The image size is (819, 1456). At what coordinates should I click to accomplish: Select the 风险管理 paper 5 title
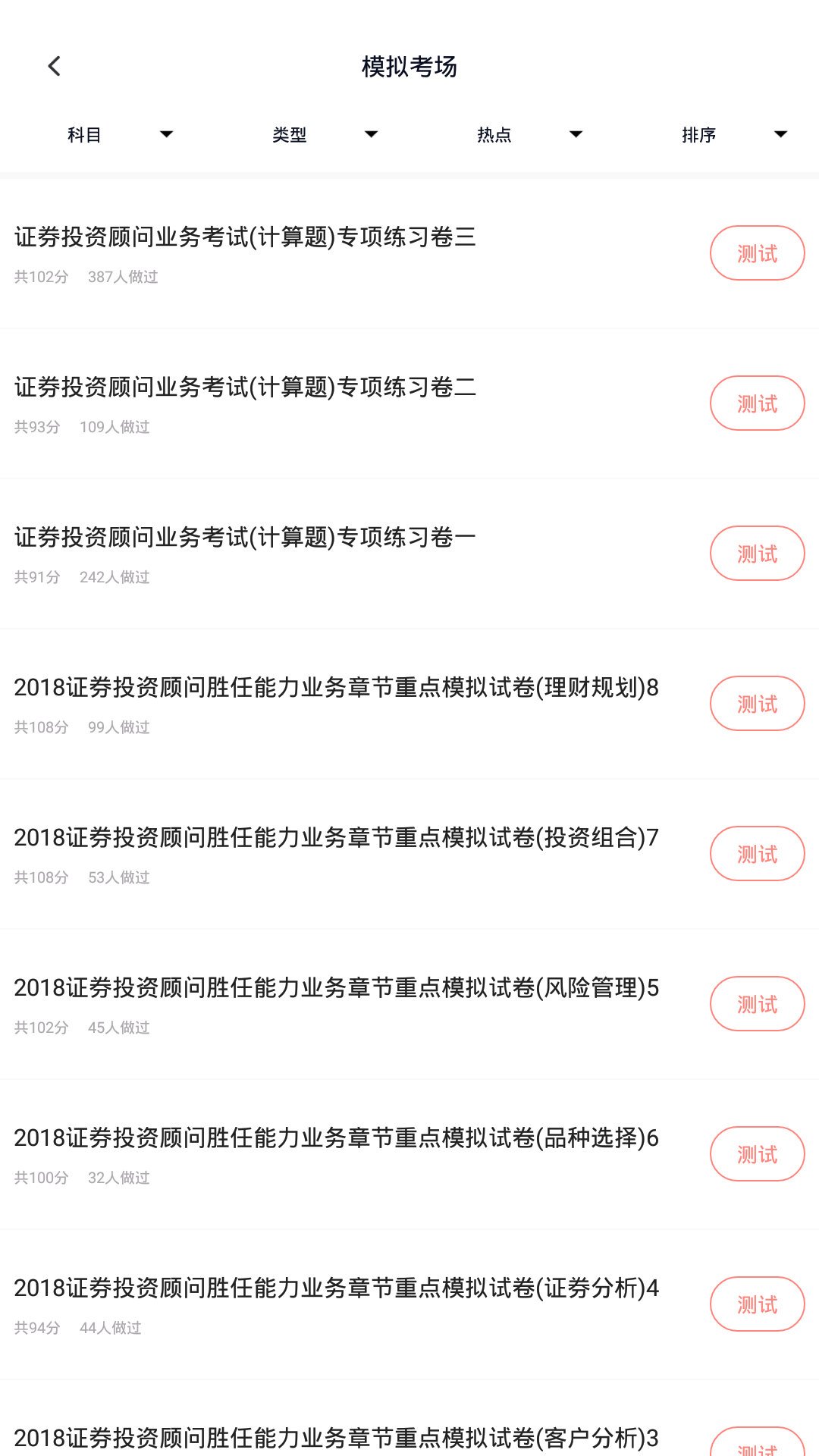pos(336,987)
